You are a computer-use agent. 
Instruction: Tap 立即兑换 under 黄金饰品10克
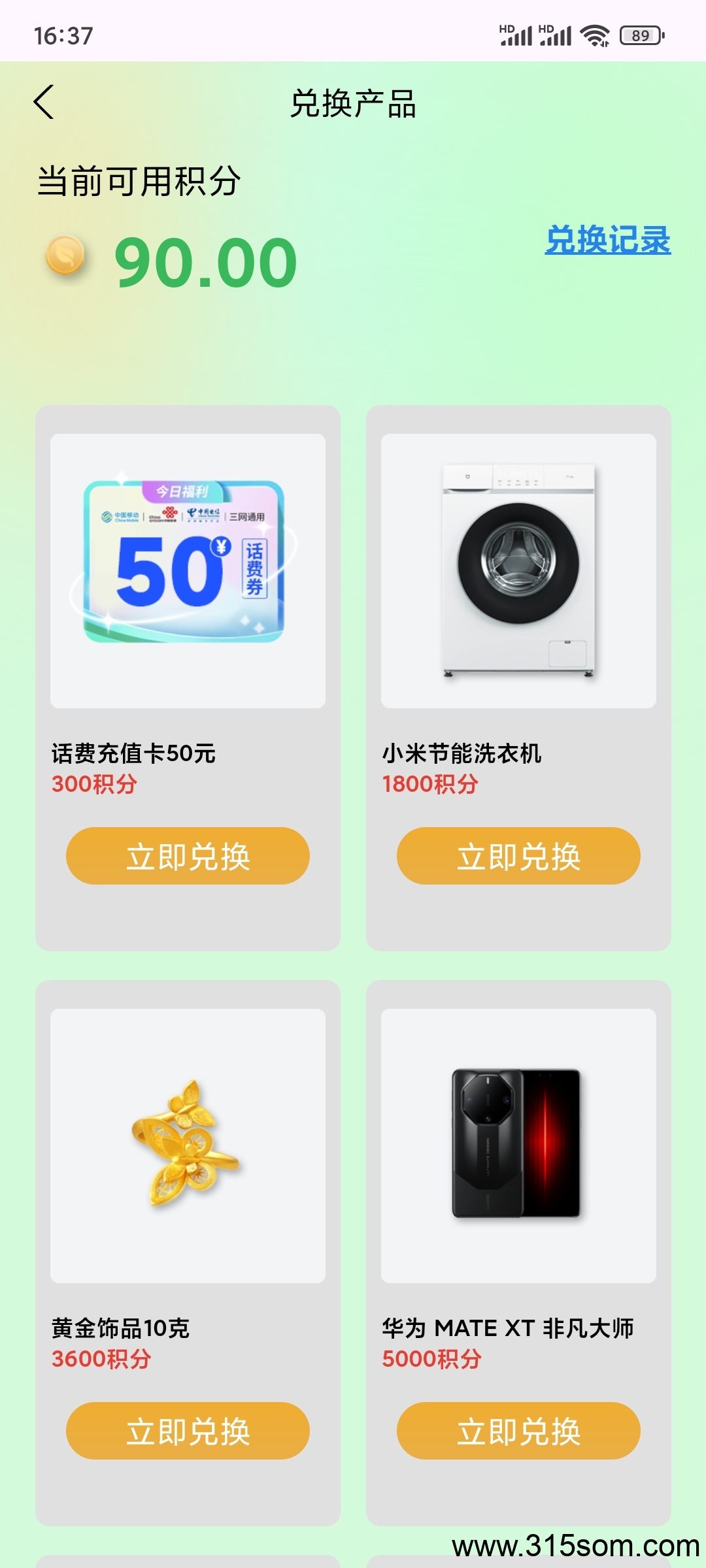pyautogui.click(x=188, y=1431)
